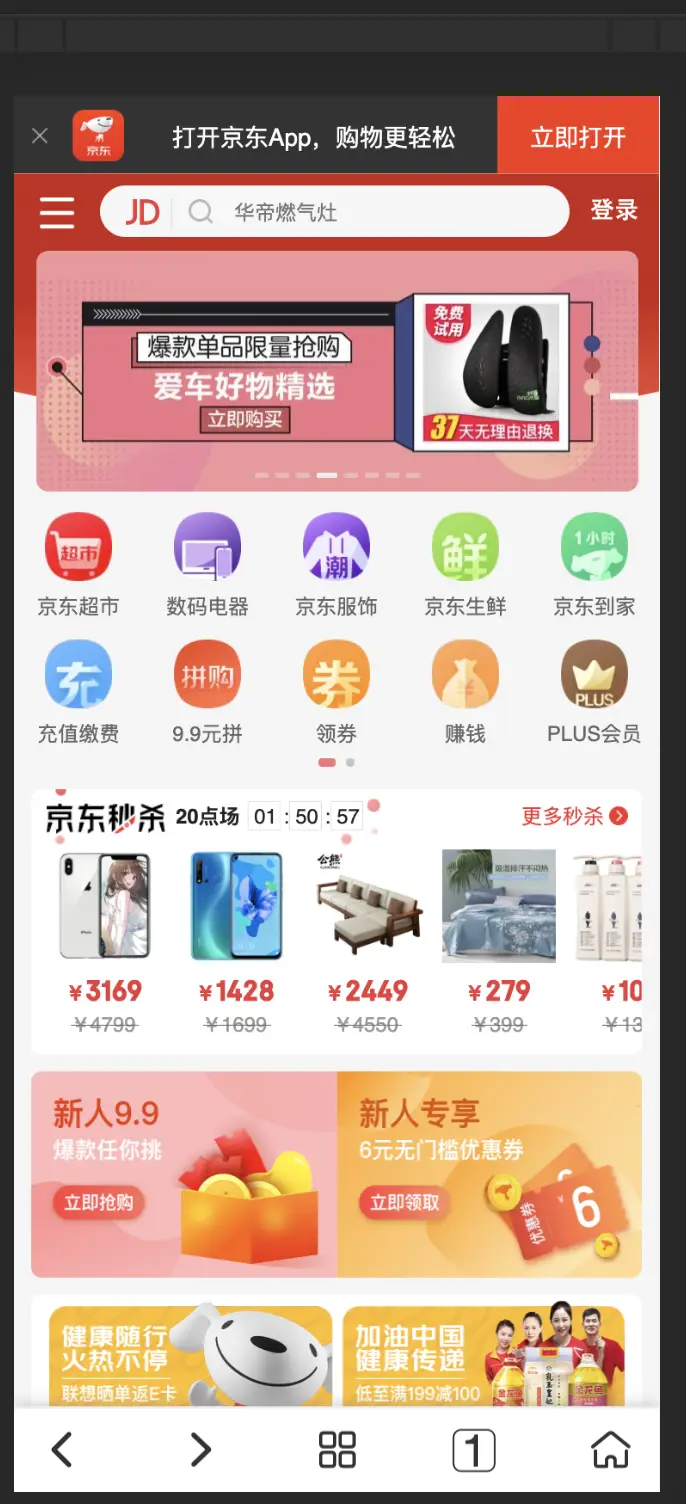Open PLUS会员 membership
686x1504 pixels.
[594, 692]
